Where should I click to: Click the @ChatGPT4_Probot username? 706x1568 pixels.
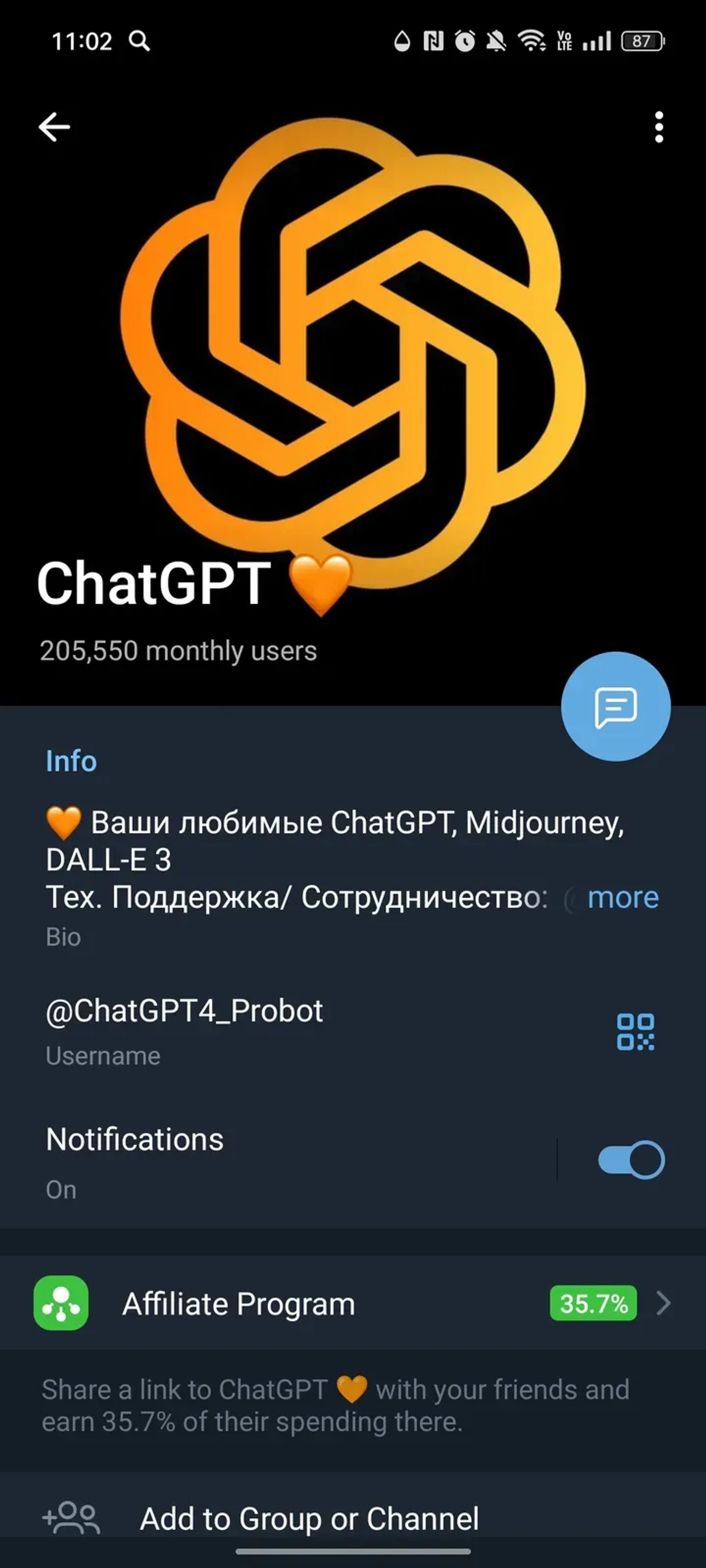click(184, 1011)
